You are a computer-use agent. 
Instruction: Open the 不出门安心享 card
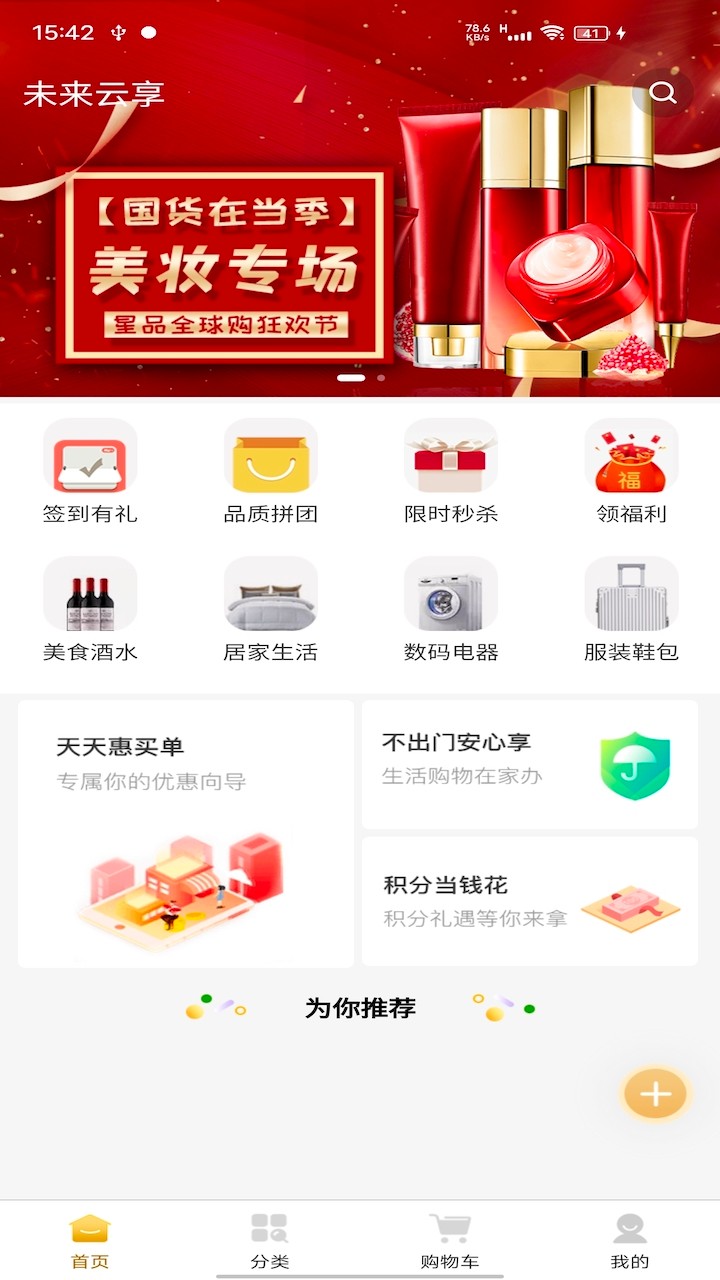click(x=529, y=764)
